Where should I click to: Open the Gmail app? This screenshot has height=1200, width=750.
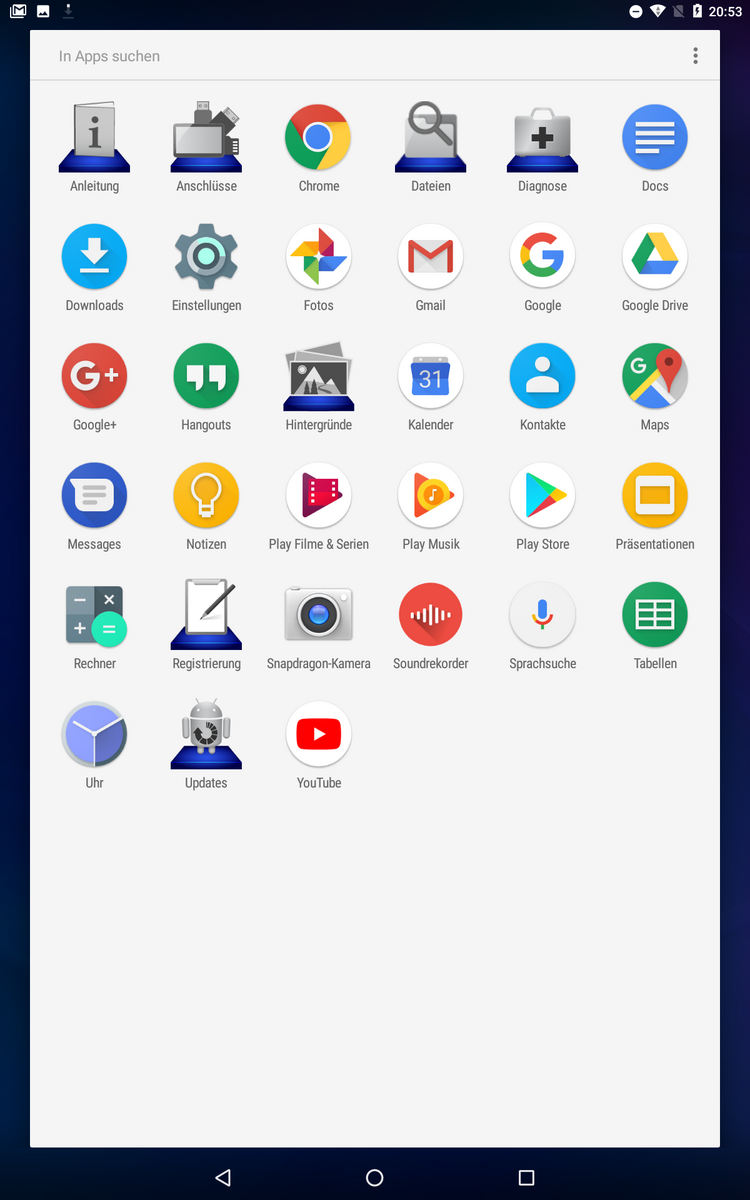tap(430, 256)
